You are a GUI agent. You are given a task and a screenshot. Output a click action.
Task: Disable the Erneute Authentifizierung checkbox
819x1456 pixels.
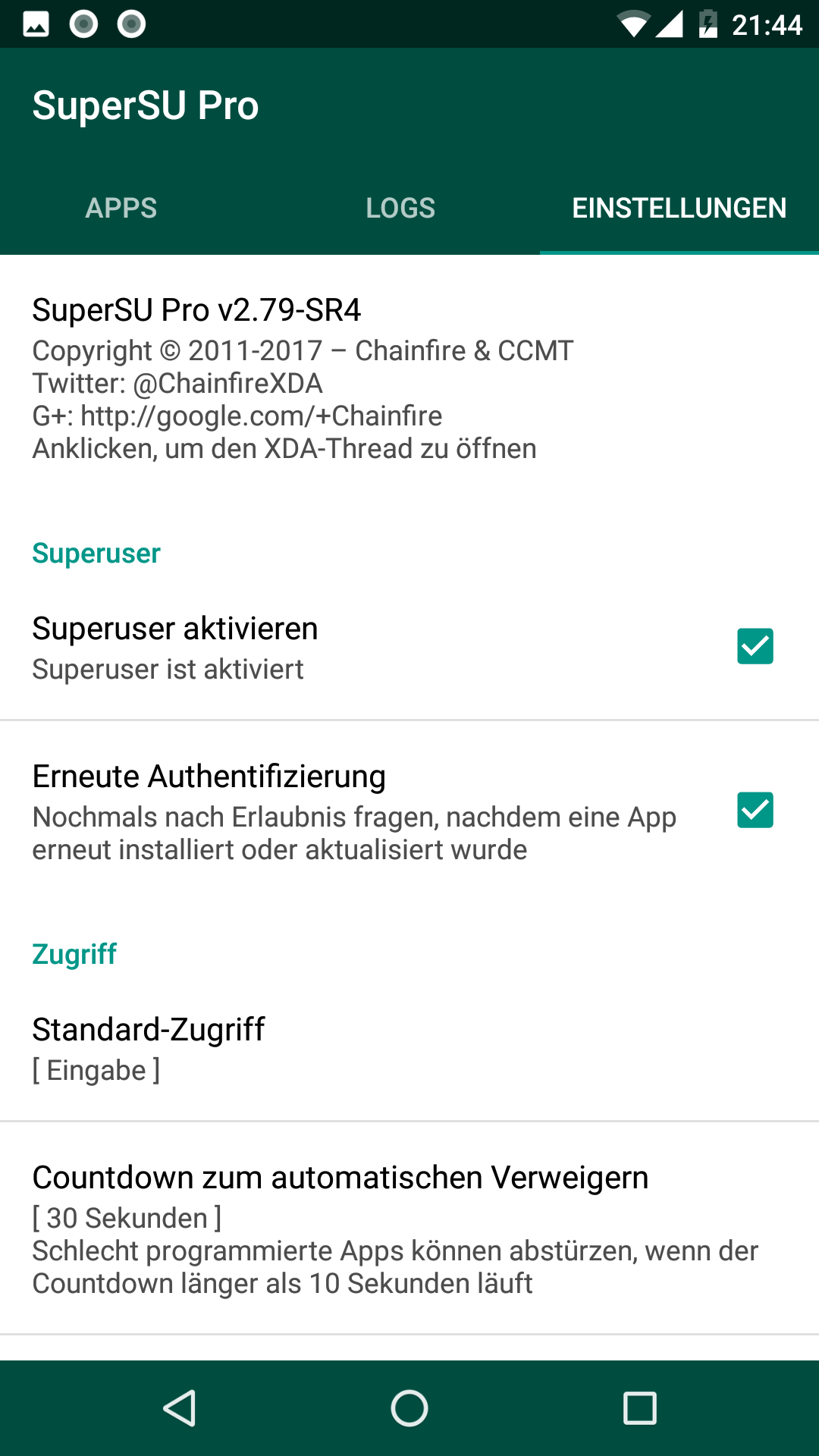click(755, 810)
